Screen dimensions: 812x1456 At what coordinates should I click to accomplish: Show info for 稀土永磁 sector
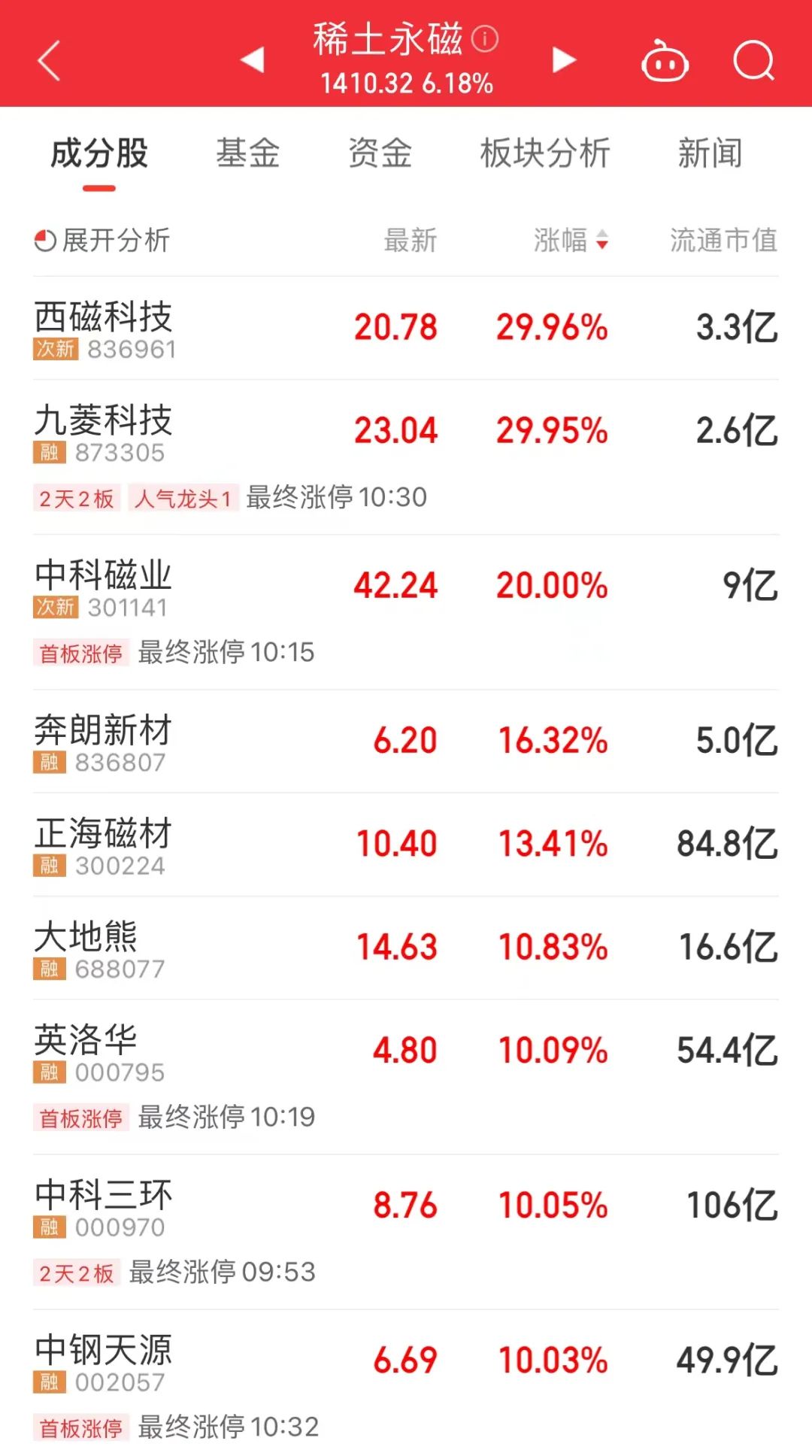pos(485,38)
